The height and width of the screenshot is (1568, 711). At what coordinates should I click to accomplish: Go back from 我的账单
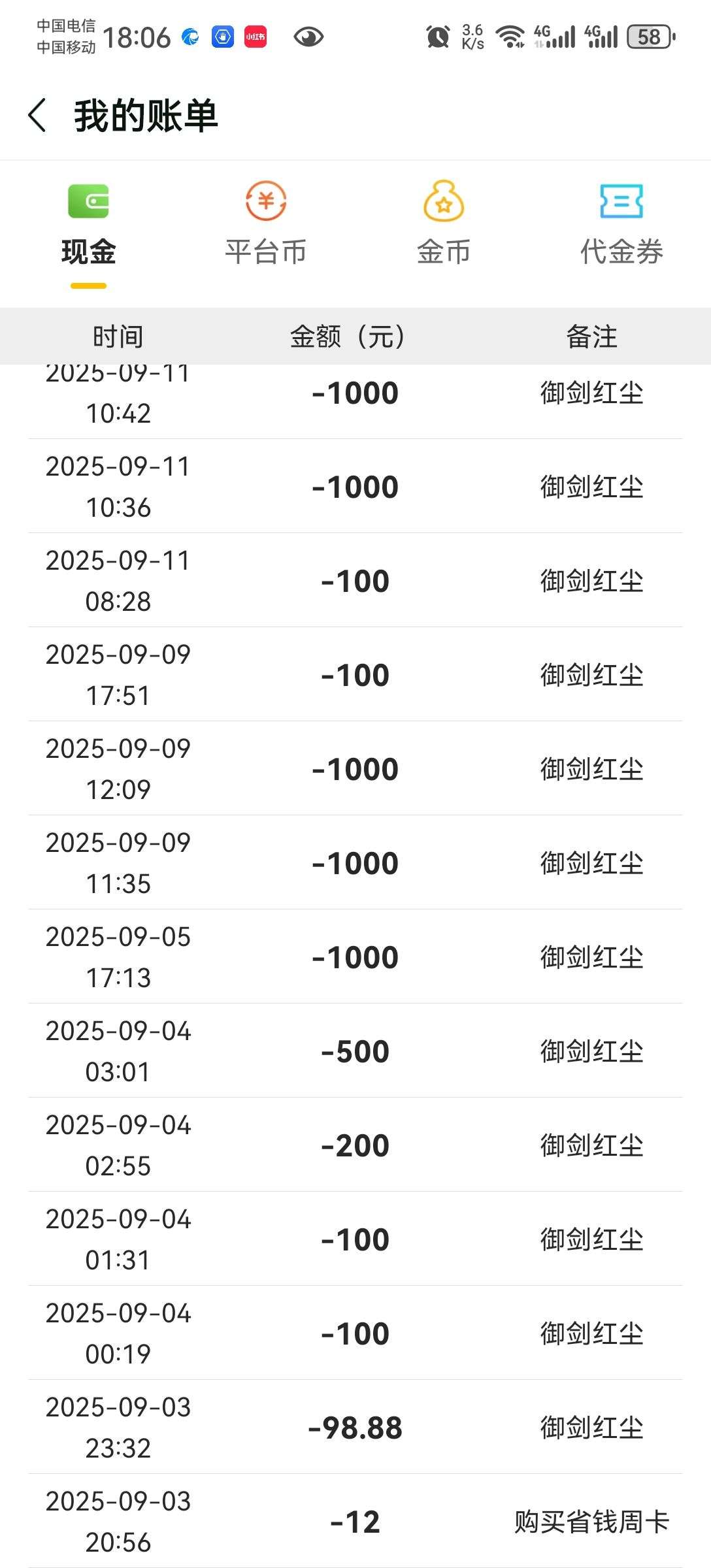[x=37, y=116]
